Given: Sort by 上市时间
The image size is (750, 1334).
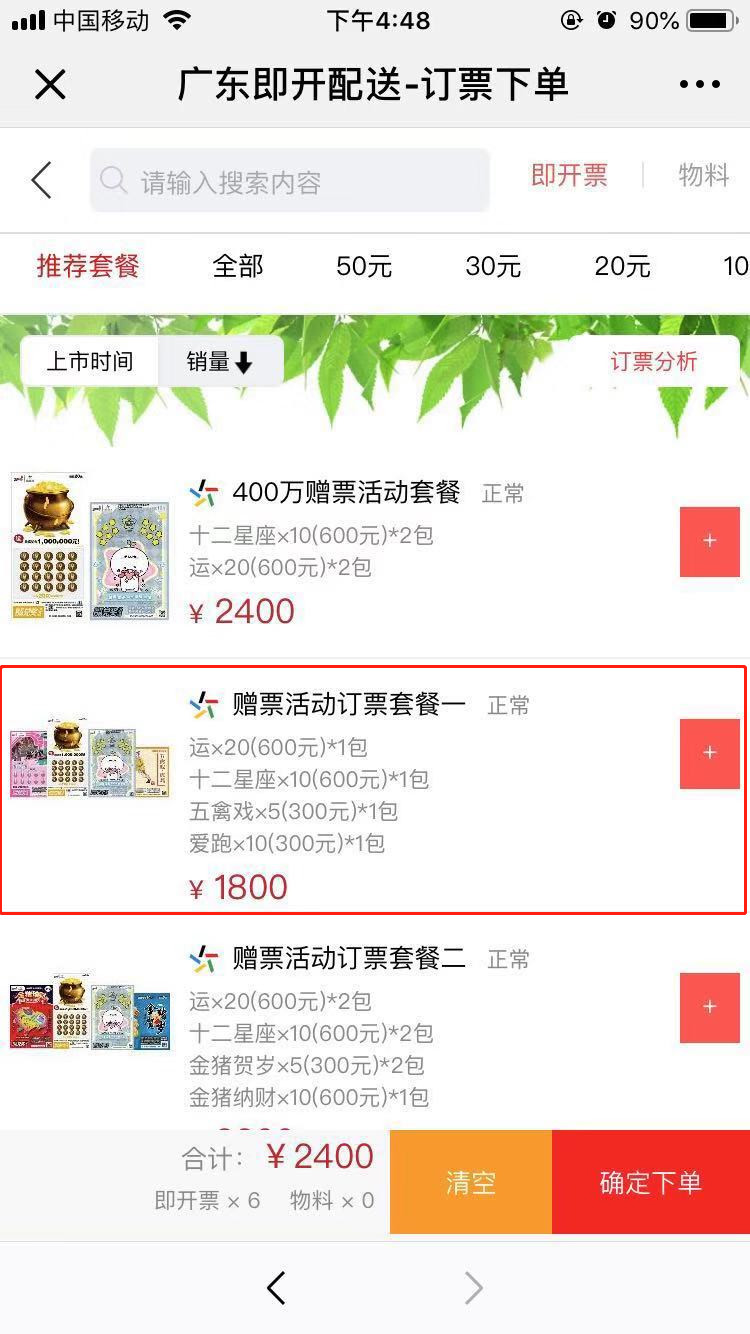Looking at the screenshot, I should tap(90, 361).
